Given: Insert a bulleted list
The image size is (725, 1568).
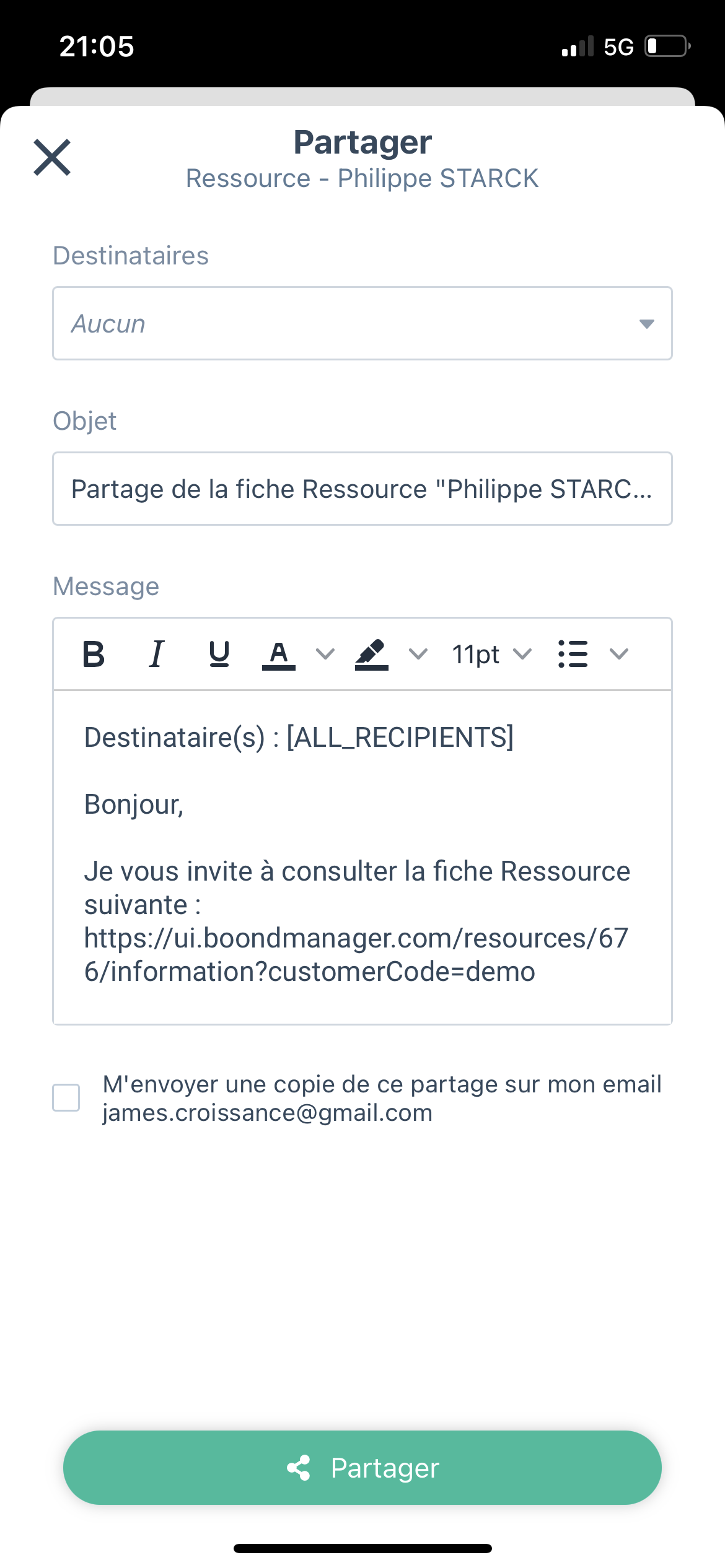Looking at the screenshot, I should pos(573,654).
